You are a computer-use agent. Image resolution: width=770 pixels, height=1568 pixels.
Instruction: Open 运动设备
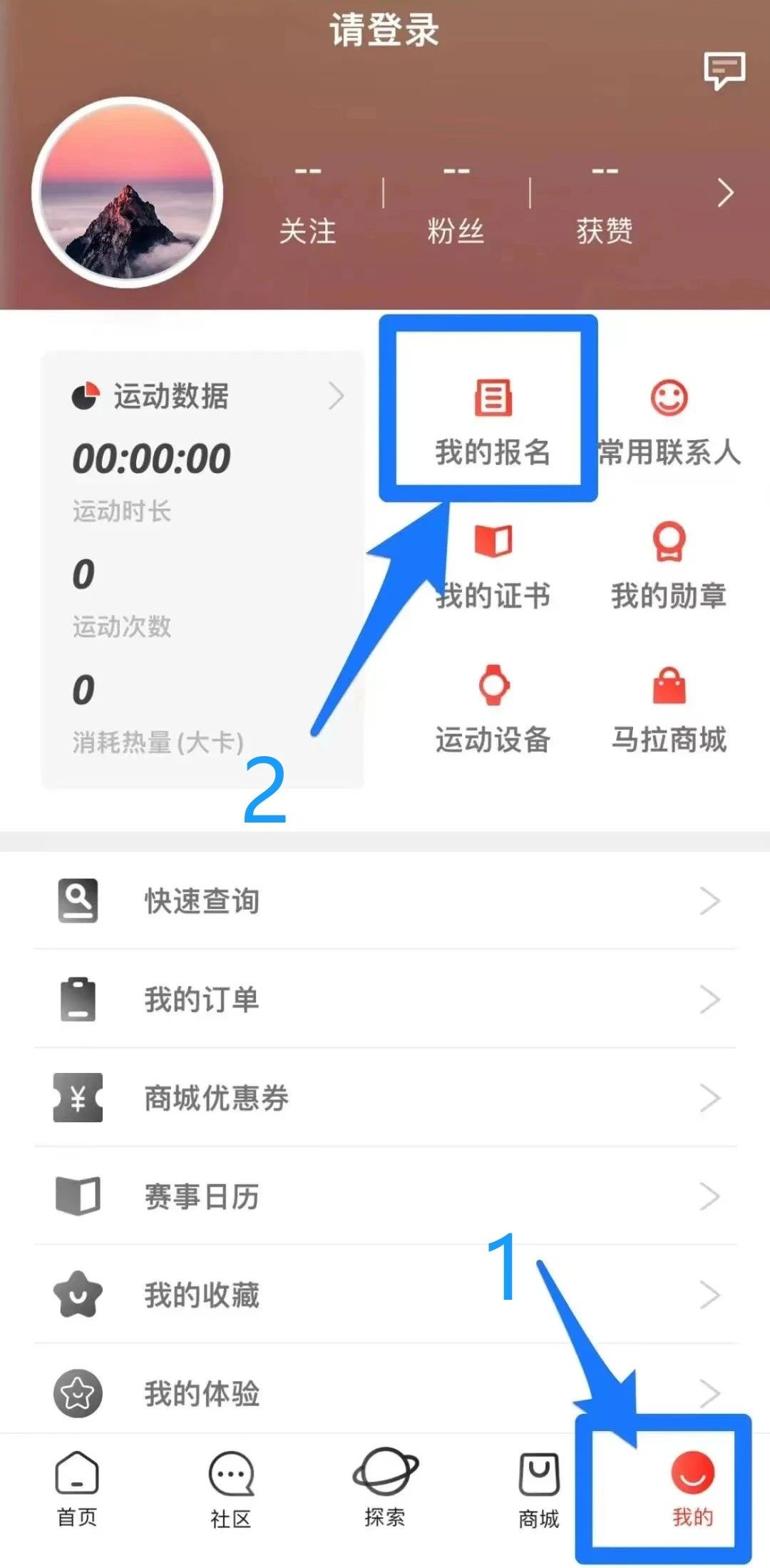tap(493, 709)
